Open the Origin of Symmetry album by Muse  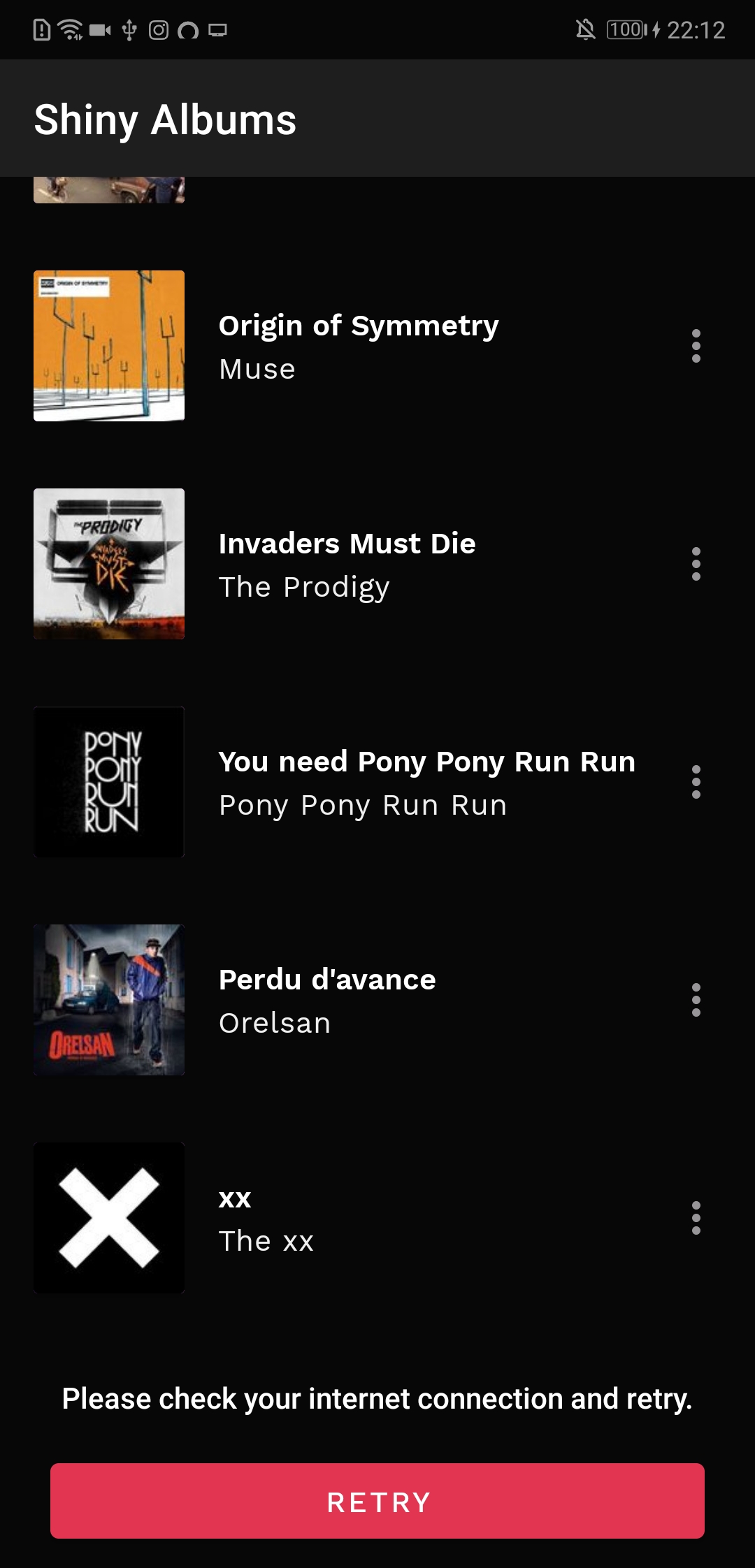click(358, 346)
